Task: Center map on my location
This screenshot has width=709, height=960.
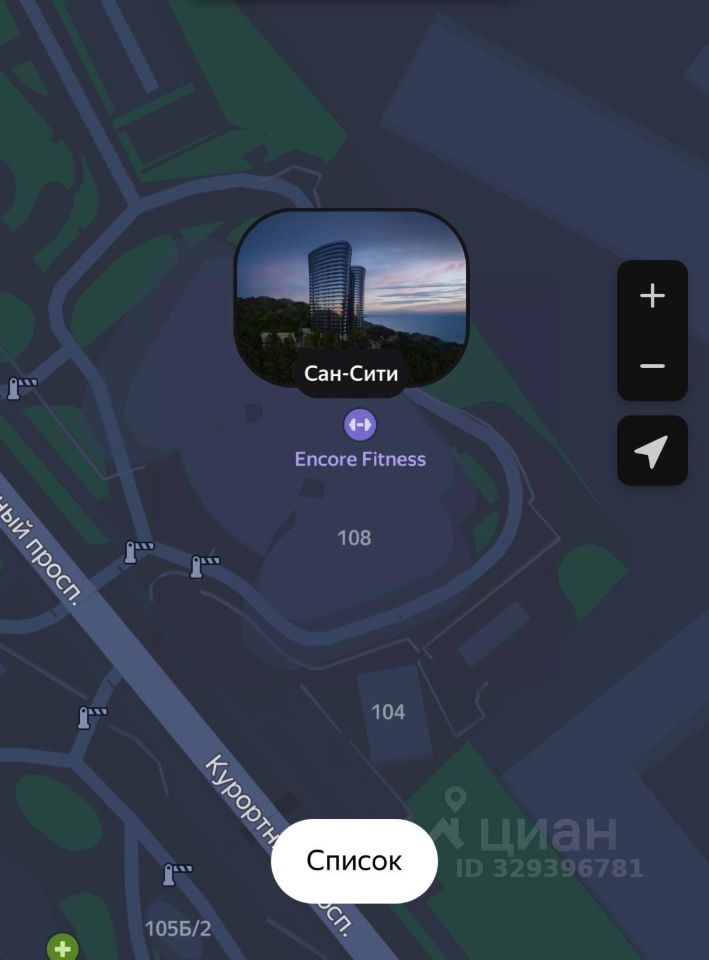Action: pos(652,451)
